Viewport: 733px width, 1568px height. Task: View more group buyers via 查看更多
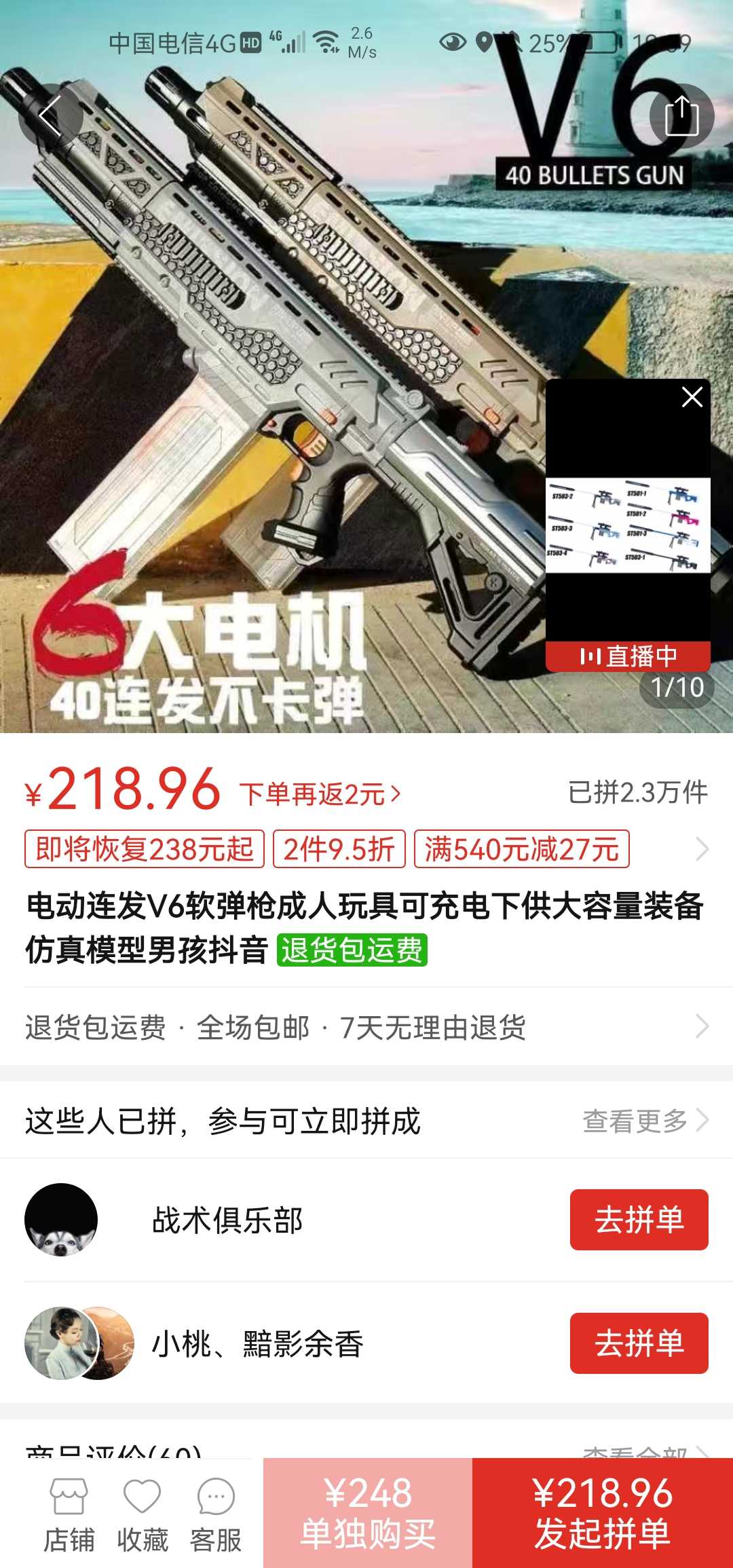pos(645,1121)
